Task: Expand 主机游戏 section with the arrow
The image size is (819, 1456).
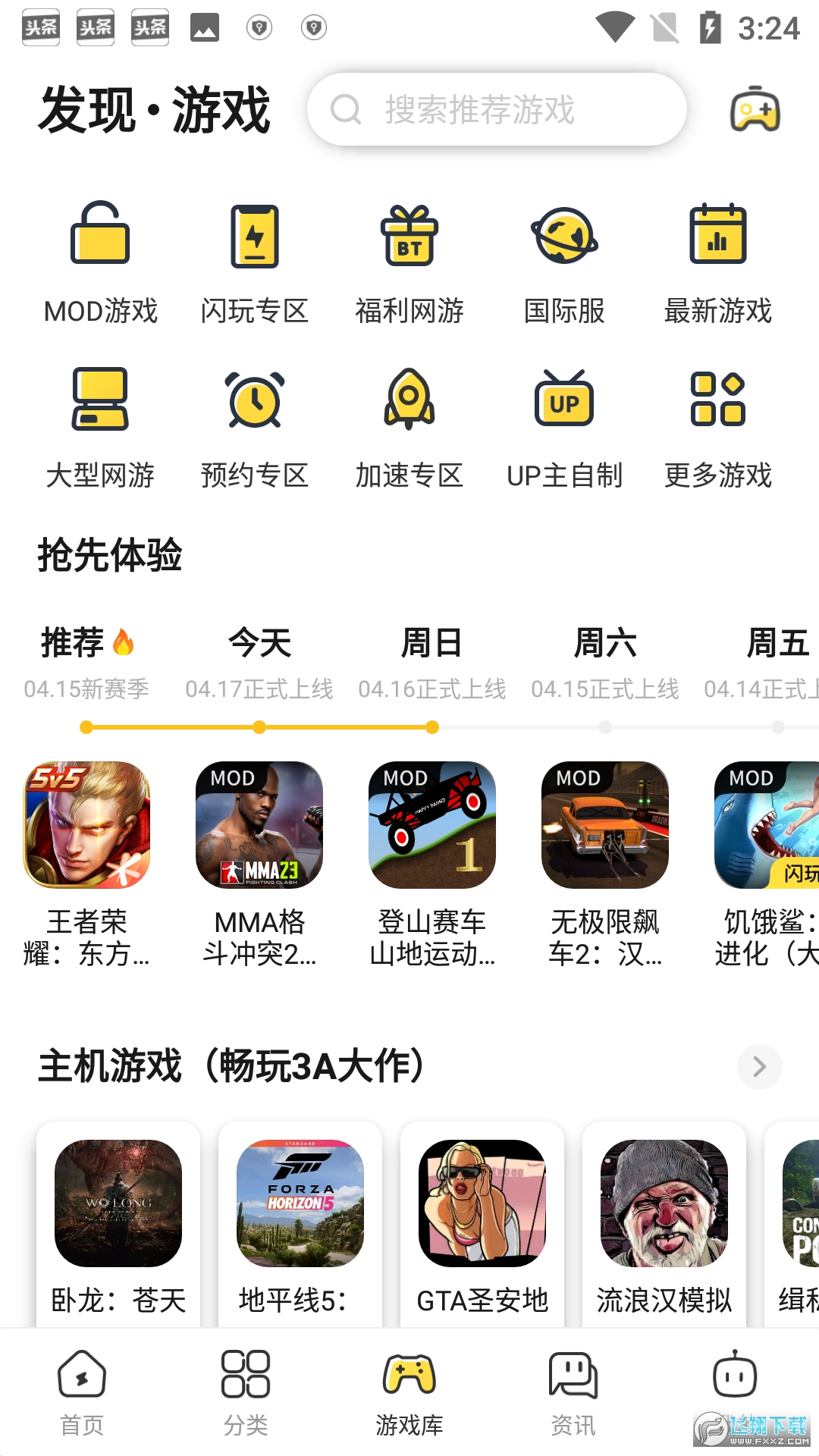Action: (x=759, y=1067)
